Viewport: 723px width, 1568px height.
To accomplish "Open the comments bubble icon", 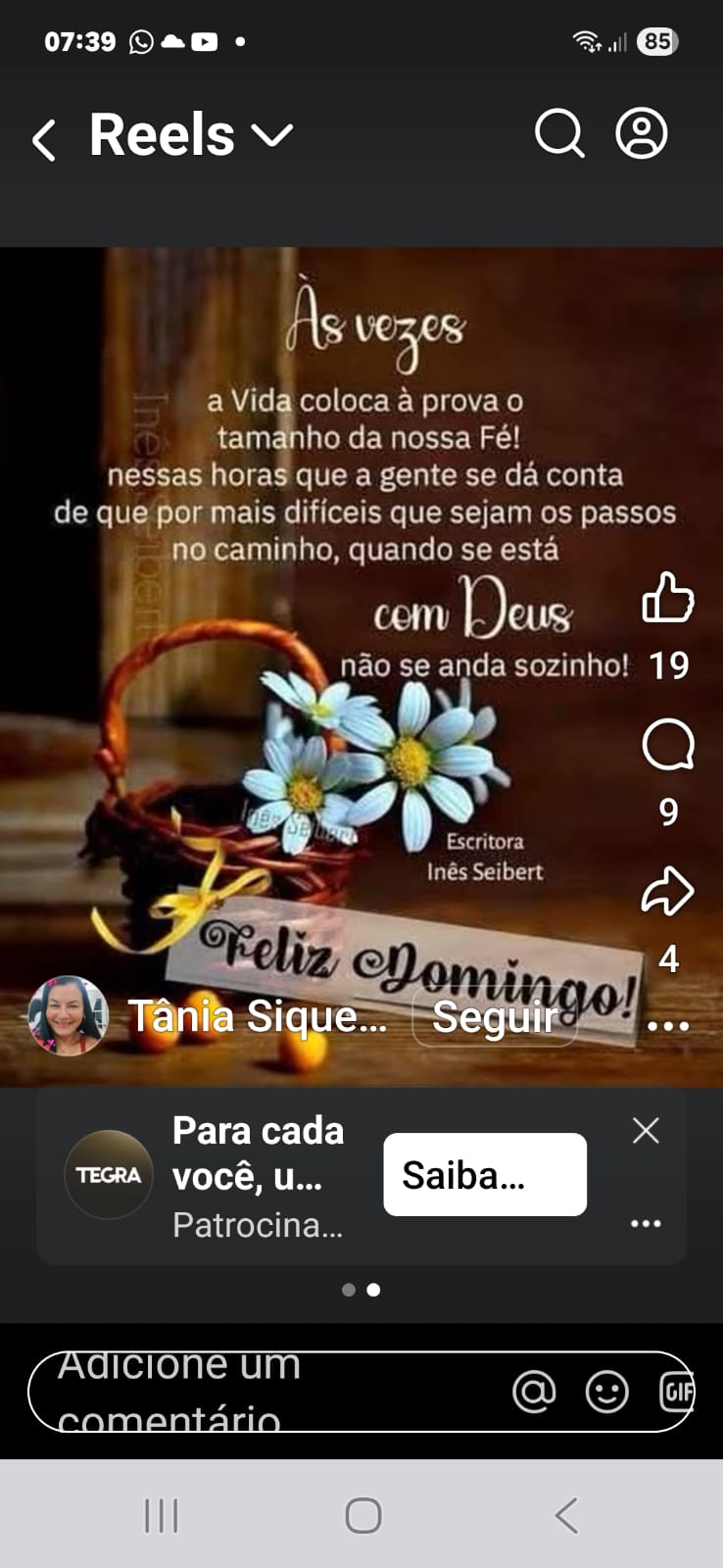I will (x=668, y=747).
